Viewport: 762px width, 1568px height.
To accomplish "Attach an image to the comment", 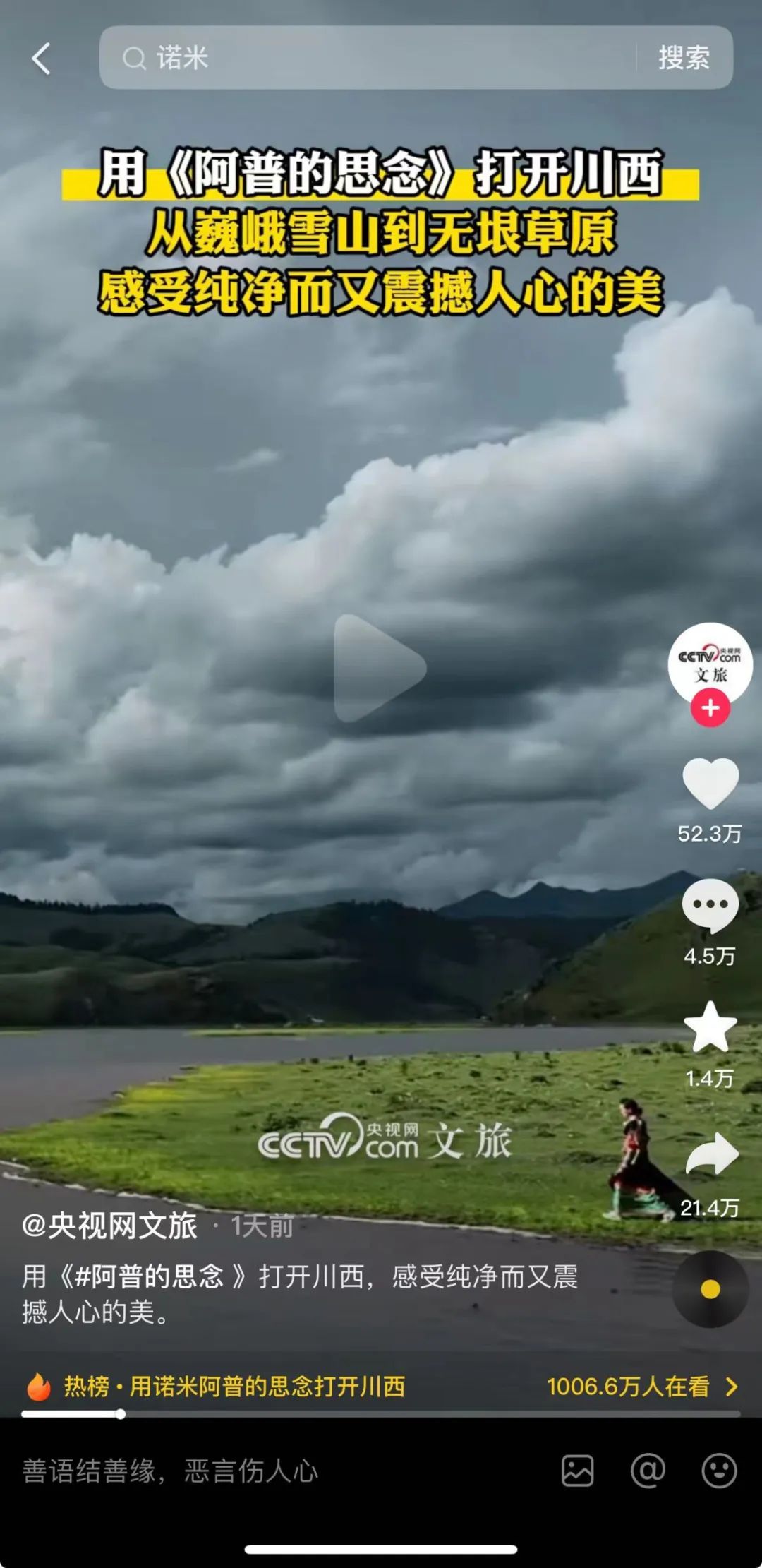I will 577,1471.
